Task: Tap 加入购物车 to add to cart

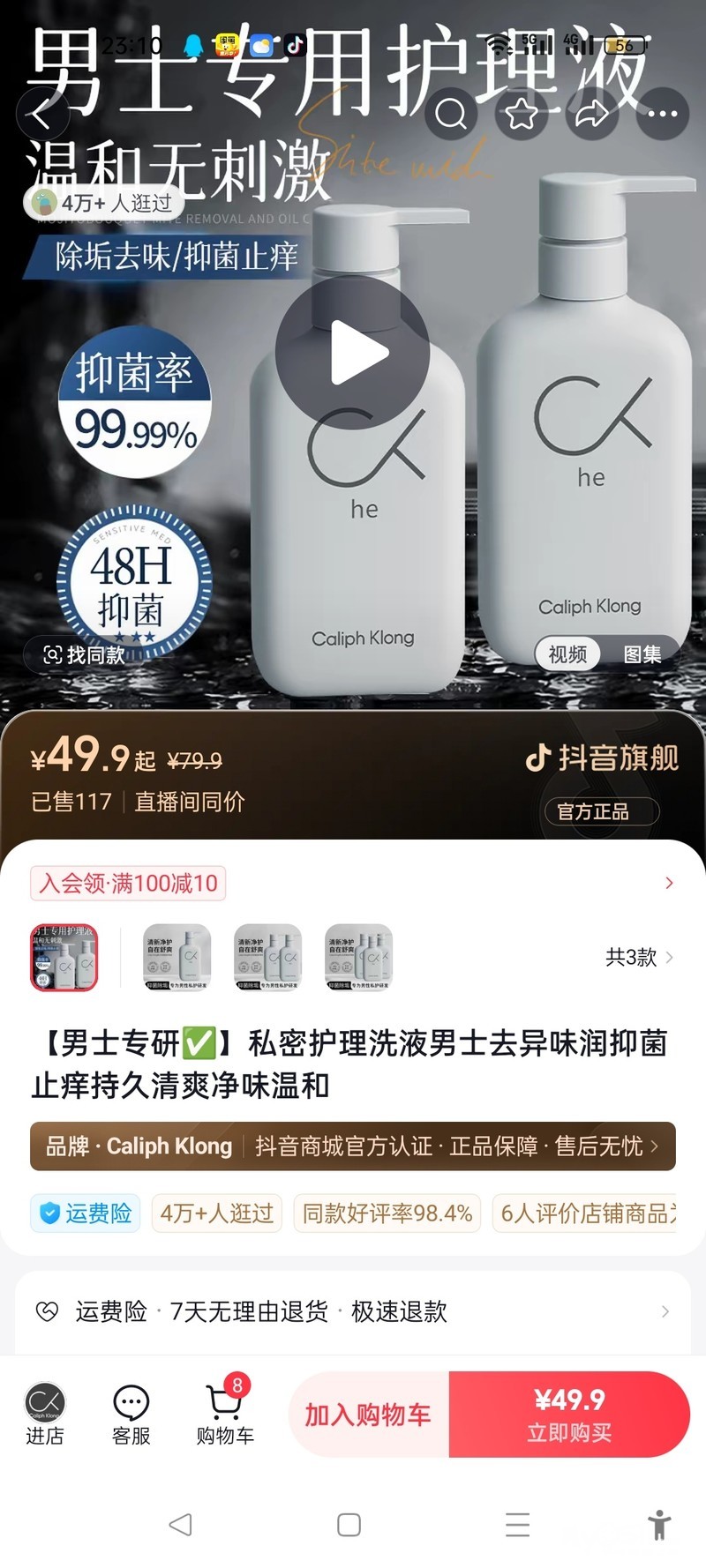Action: point(369,1415)
